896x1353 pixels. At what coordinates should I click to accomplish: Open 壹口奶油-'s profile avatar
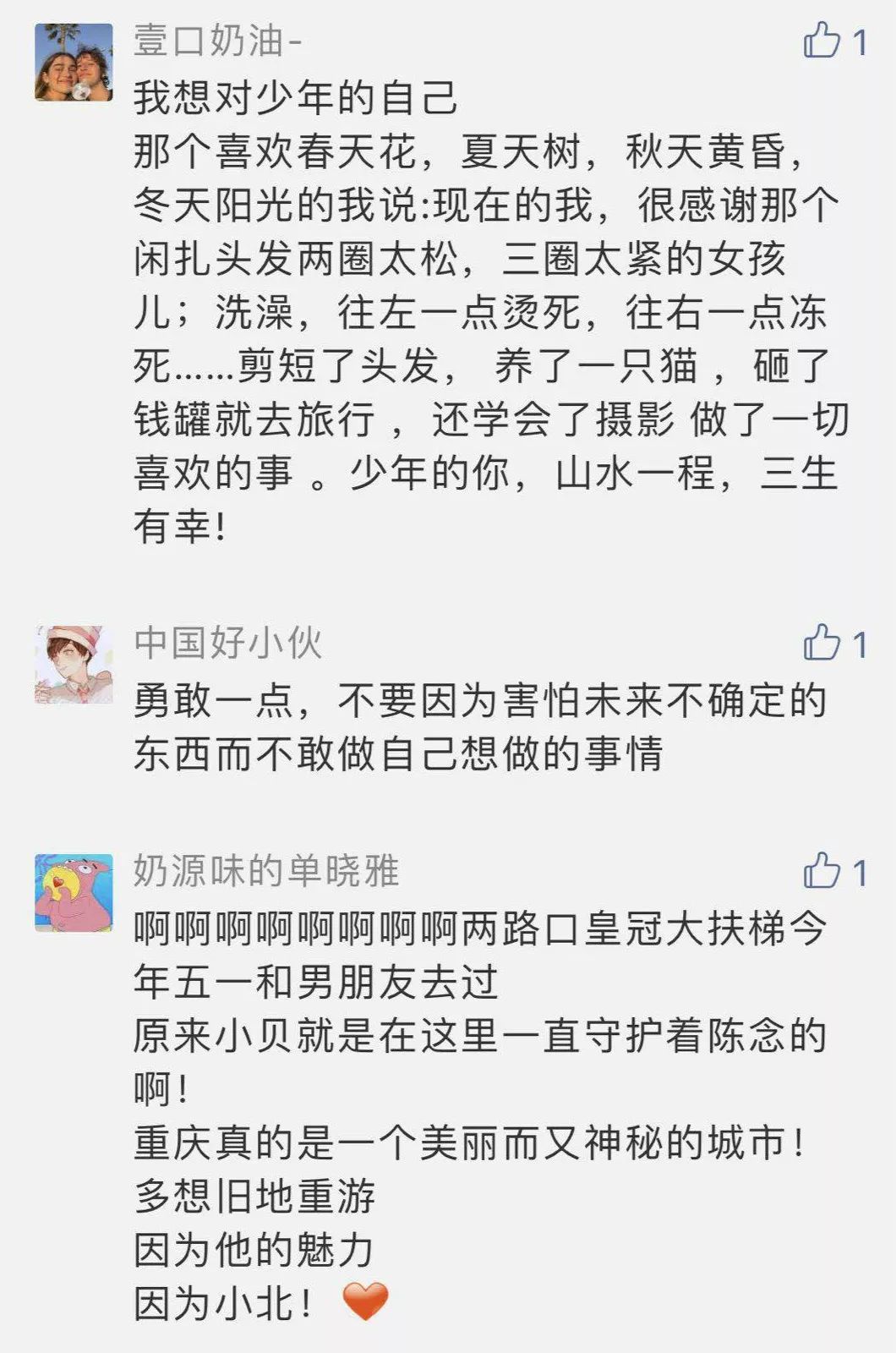coord(74,63)
